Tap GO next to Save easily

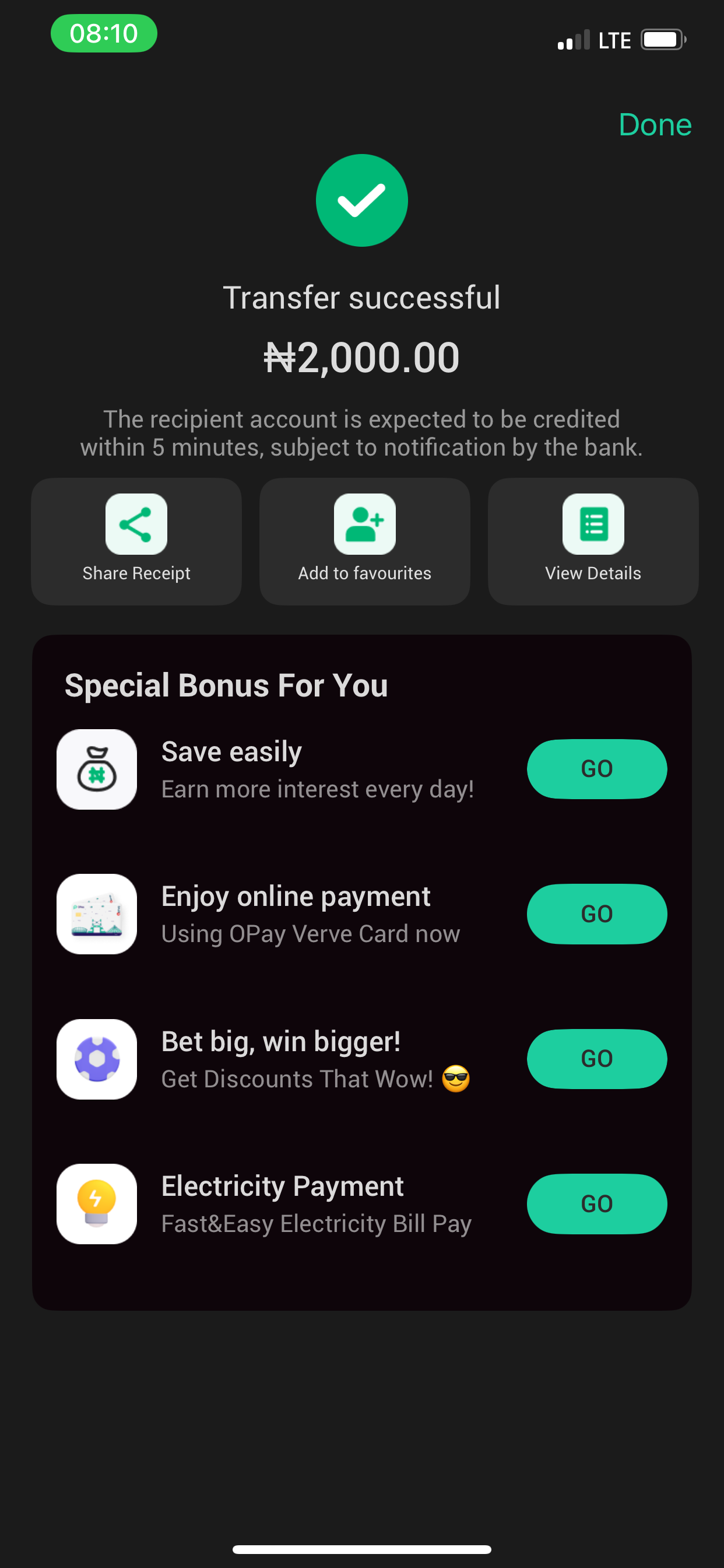(x=596, y=769)
